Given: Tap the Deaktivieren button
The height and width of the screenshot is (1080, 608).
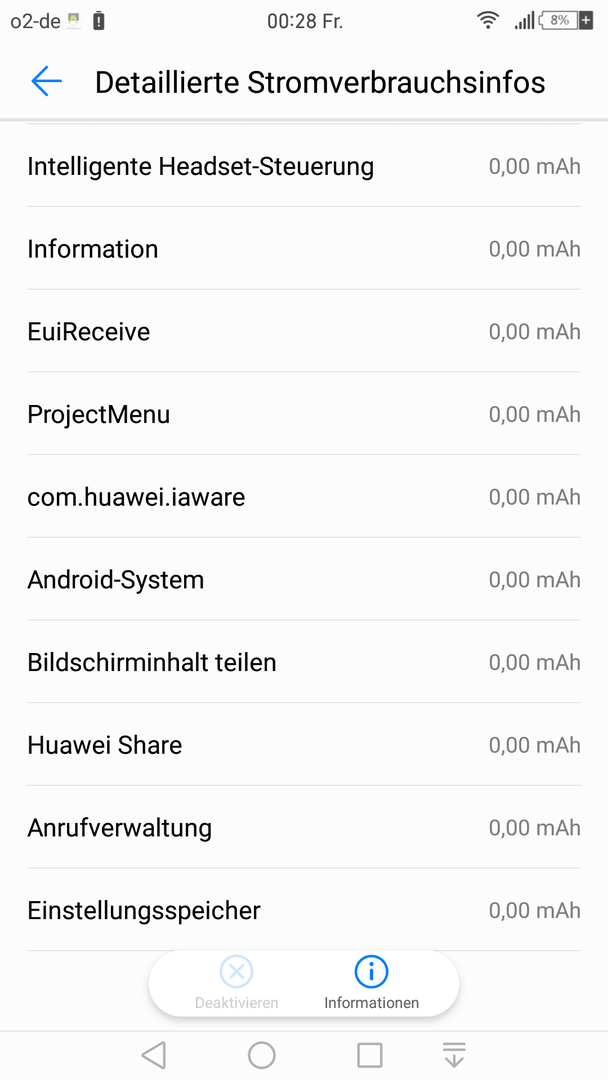Looking at the screenshot, I should pyautogui.click(x=236, y=983).
